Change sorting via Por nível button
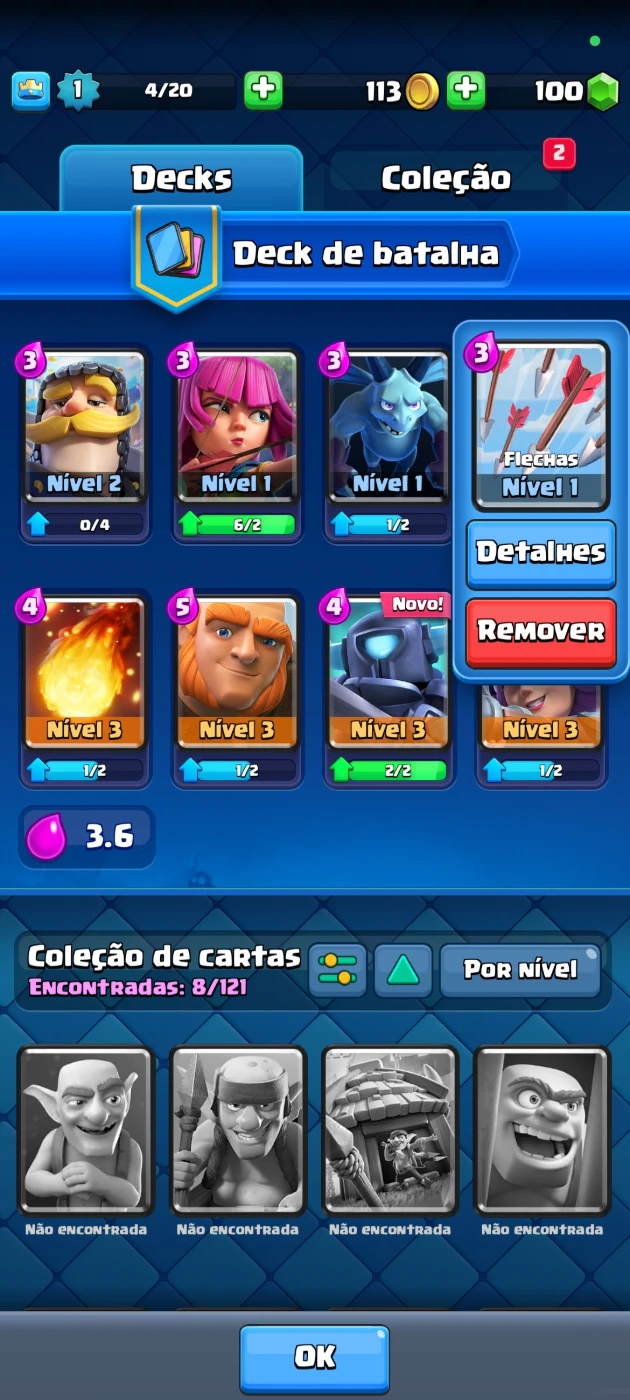This screenshot has width=630, height=1400. [x=520, y=969]
